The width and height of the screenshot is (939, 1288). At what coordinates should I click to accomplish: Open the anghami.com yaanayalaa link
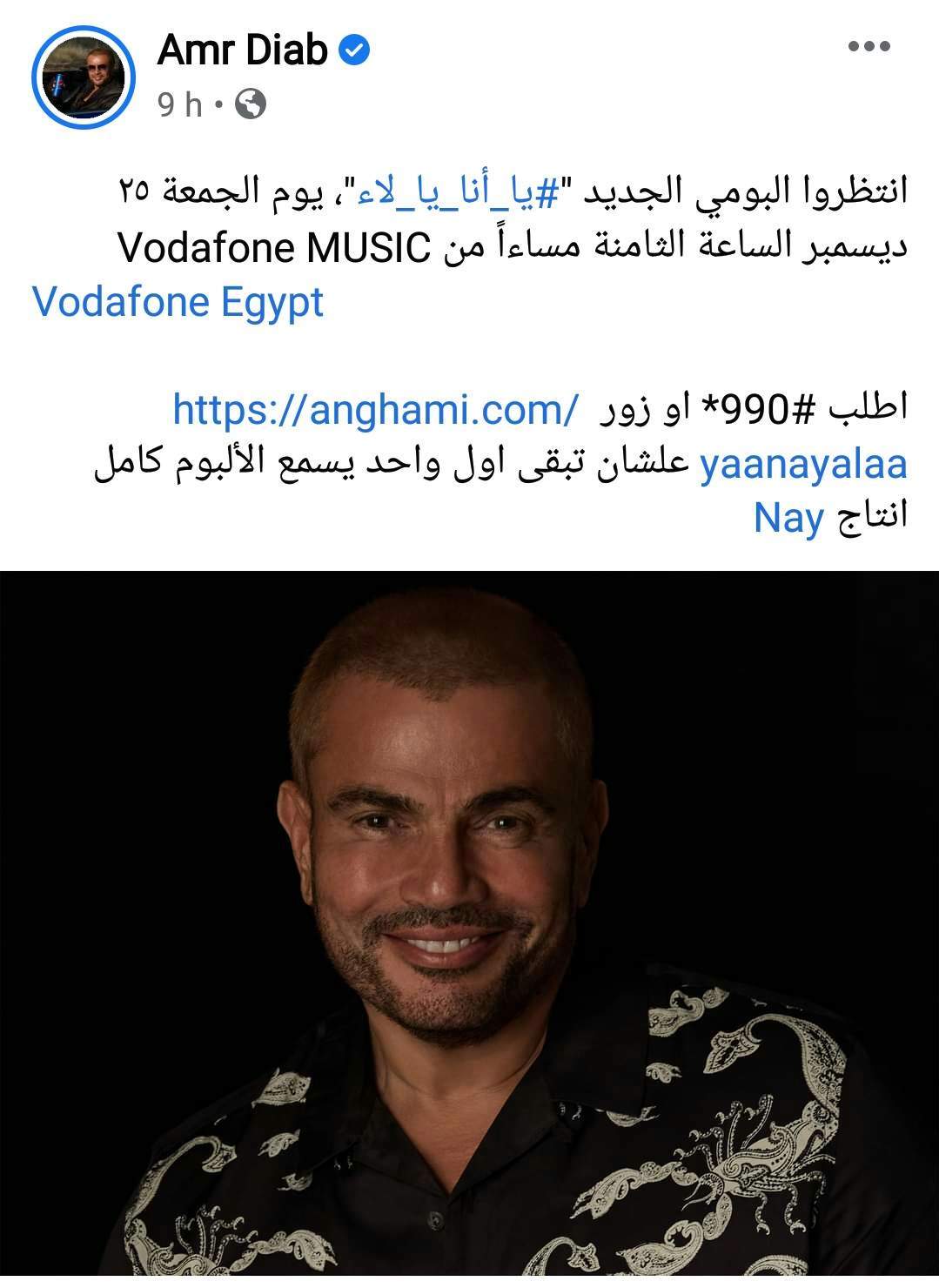(374, 409)
